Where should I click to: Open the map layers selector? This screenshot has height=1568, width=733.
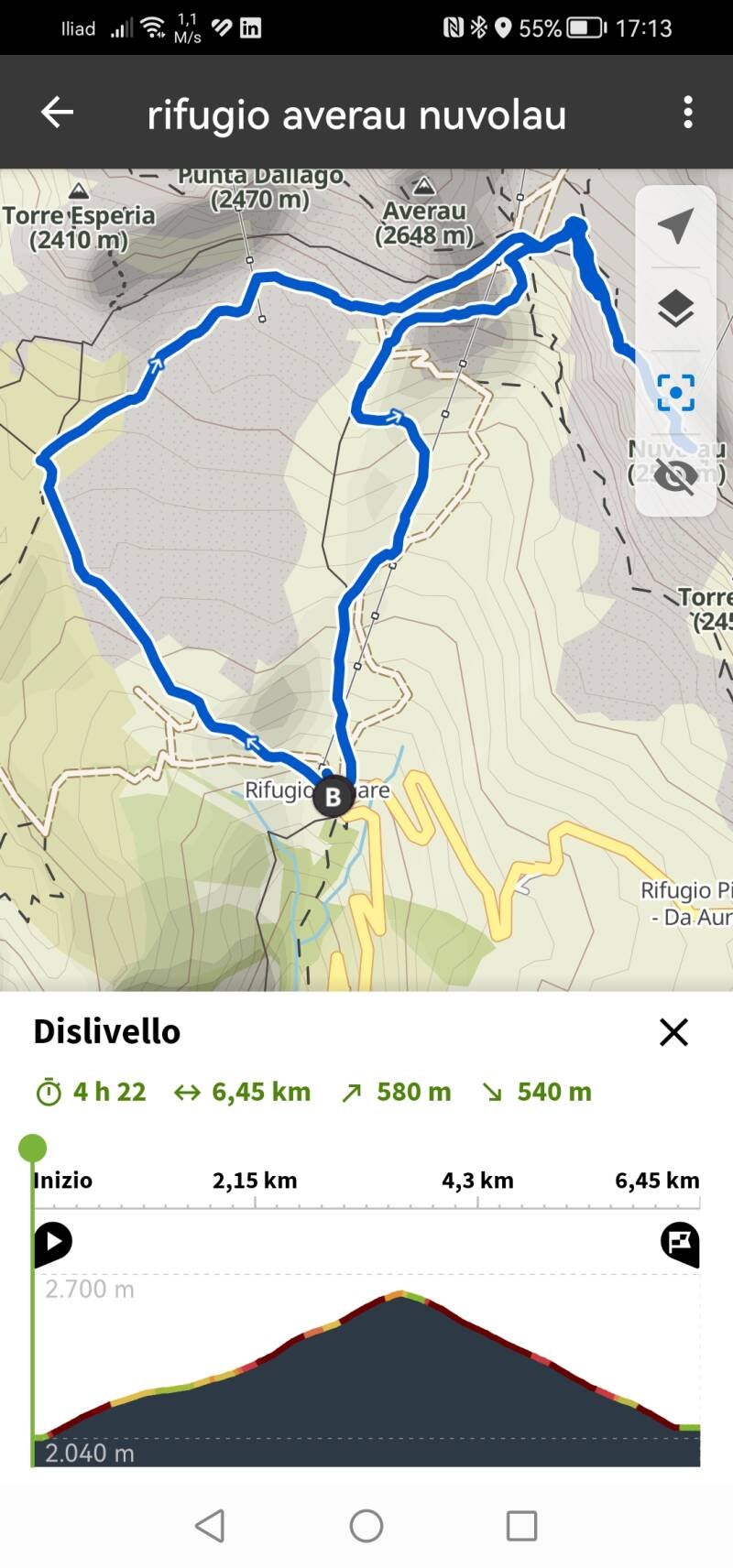pos(675,309)
